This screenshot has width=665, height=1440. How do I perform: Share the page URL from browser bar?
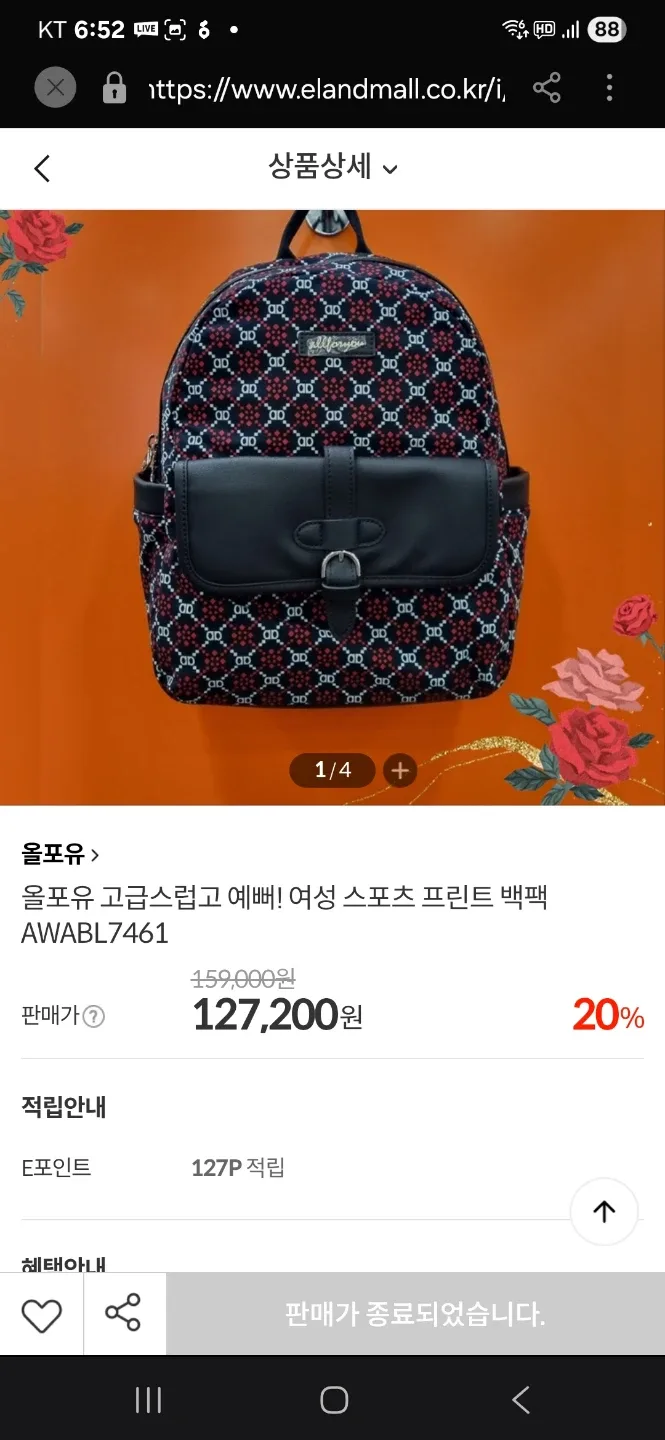(547, 88)
